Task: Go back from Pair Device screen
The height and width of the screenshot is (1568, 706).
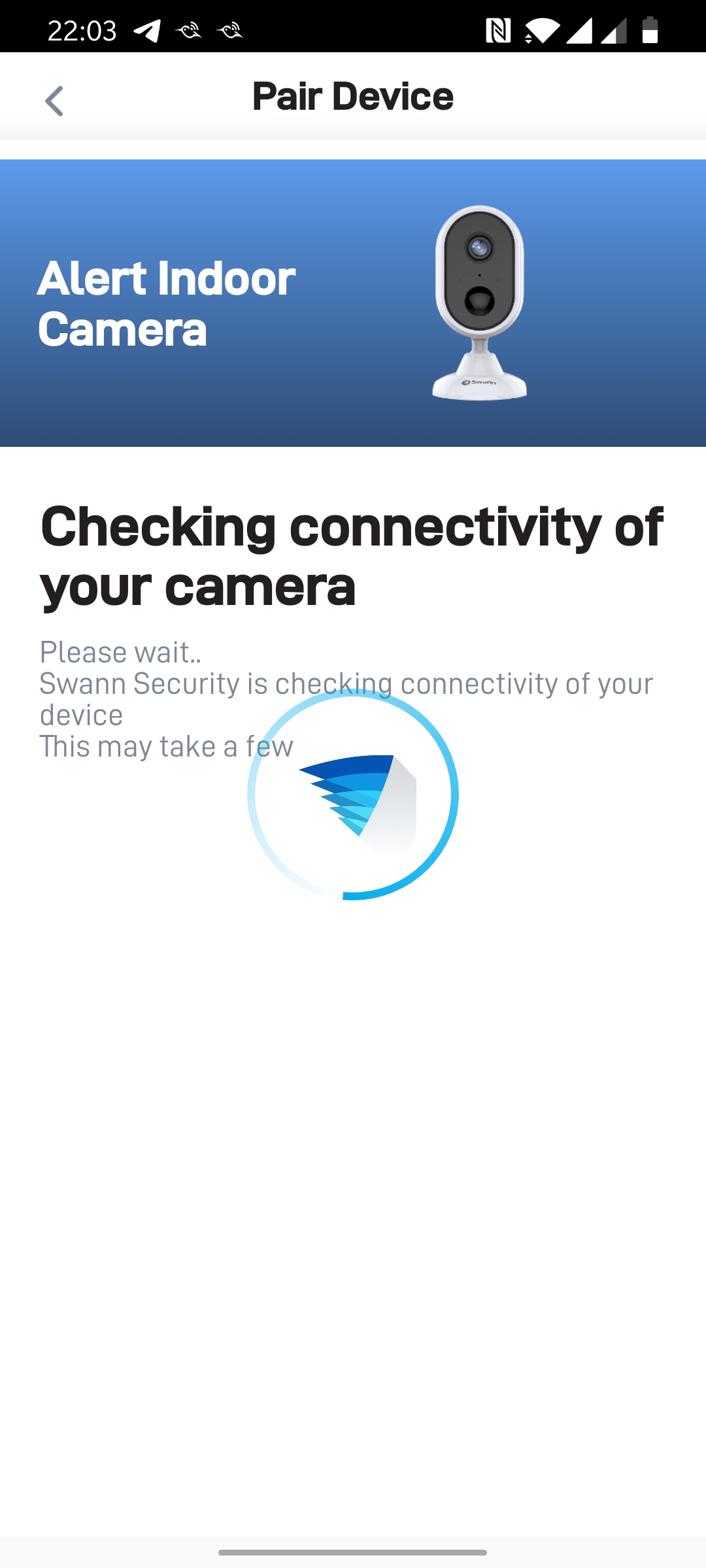Action: [54, 101]
